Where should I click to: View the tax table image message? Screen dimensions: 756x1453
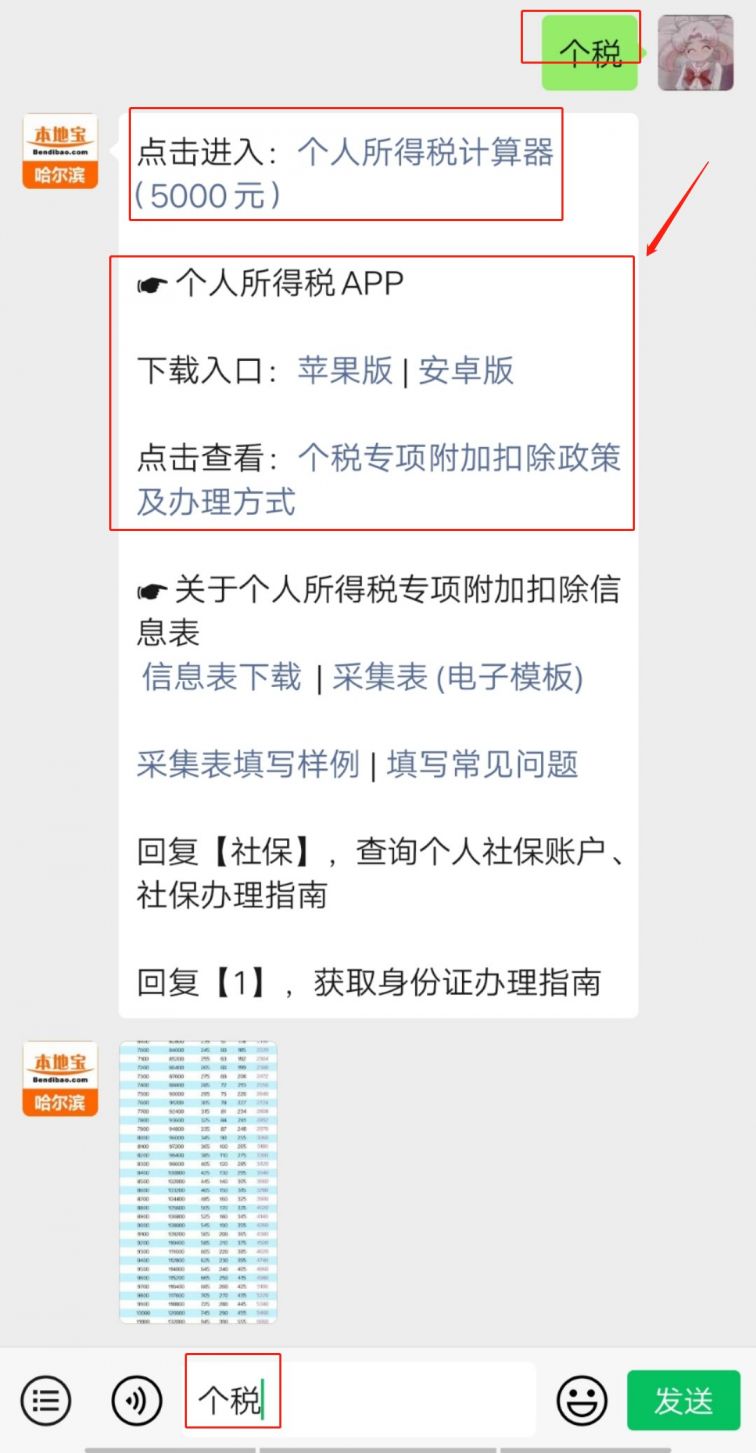point(198,1182)
